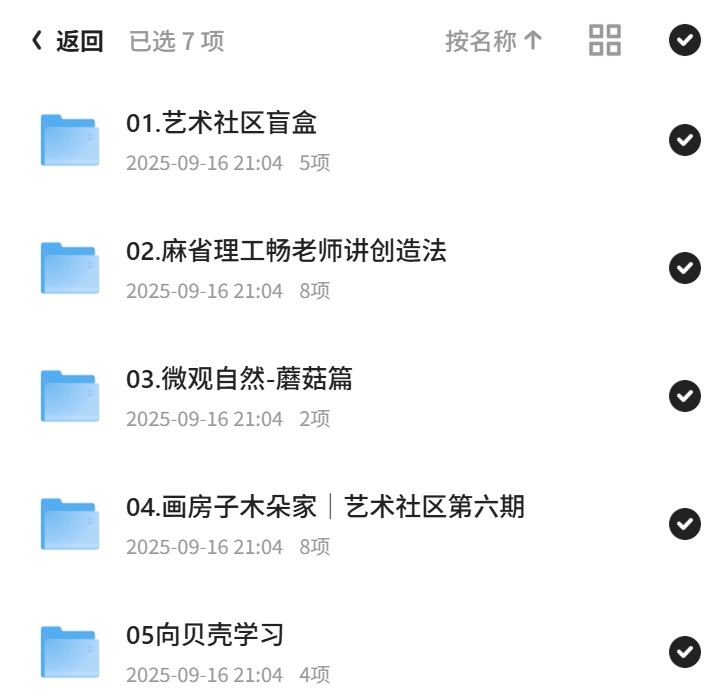
Task: Deselect the 02.麻省理工畅老师讲创造法 folder
Action: pos(685,268)
